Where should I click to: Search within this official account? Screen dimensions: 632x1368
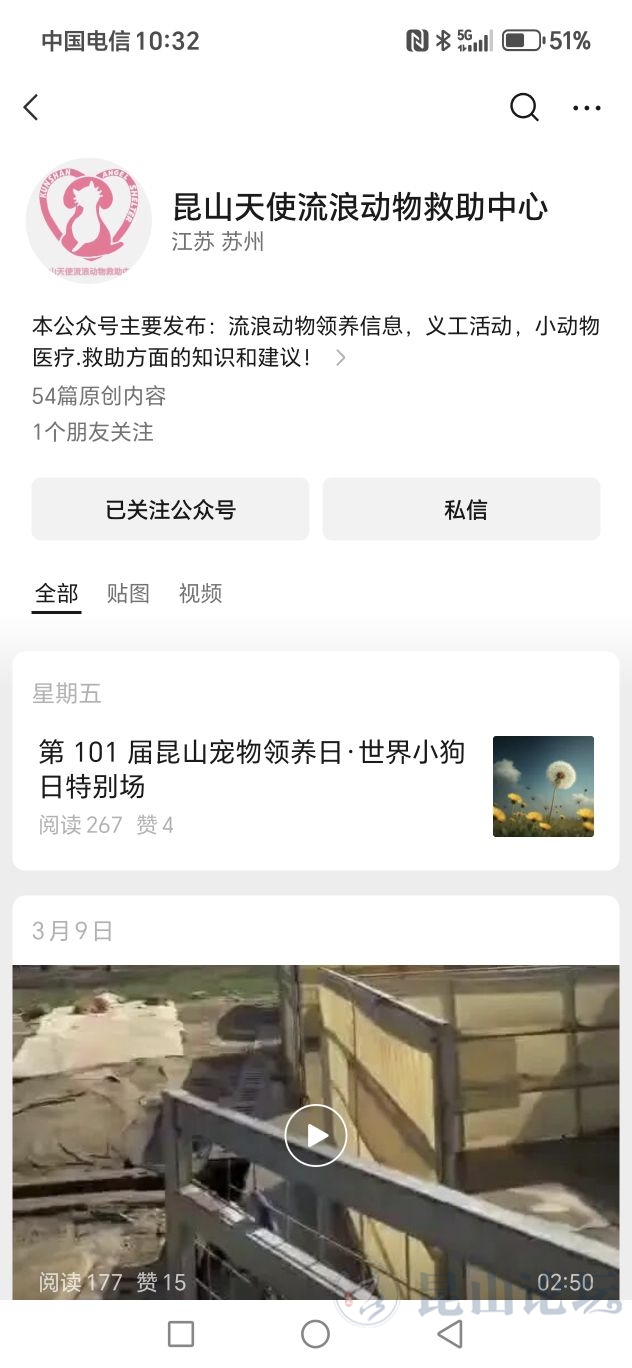524,107
